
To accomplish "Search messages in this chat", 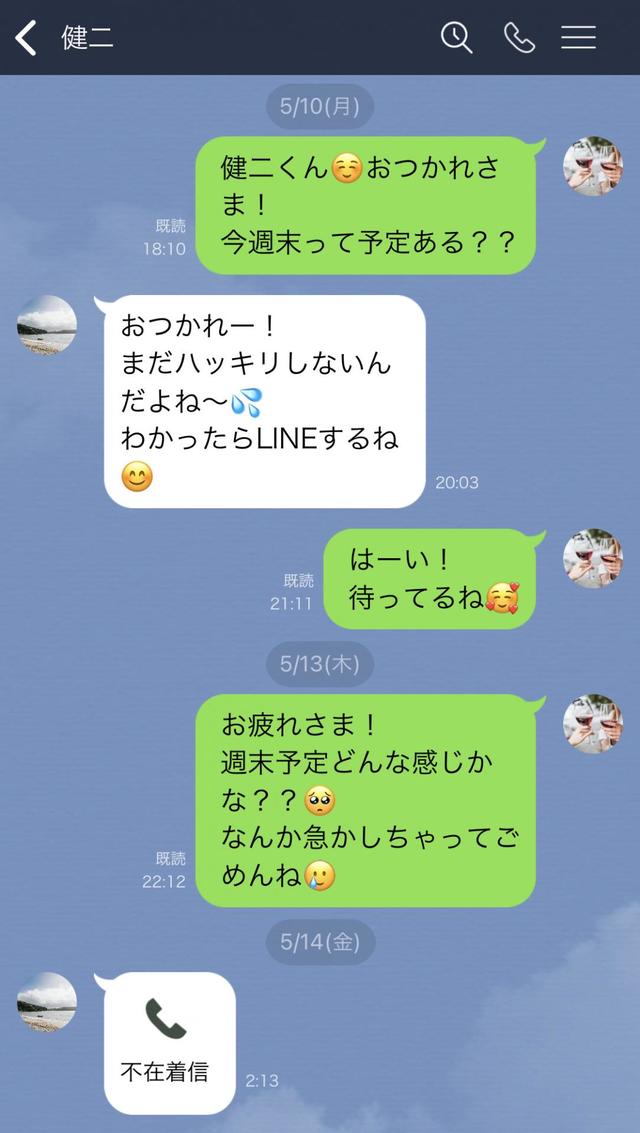I will pos(457,38).
